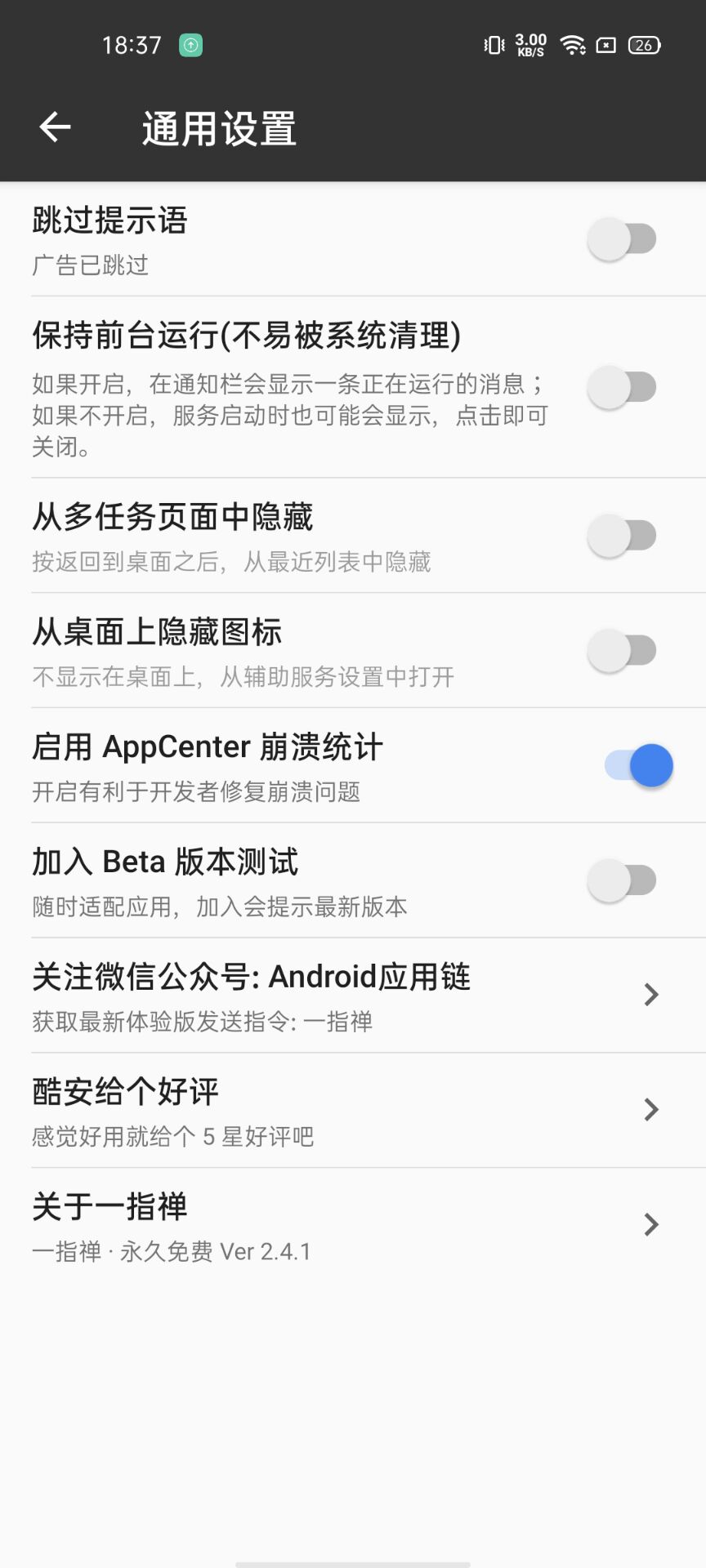Turn on 保持前台运行 switch

622,387
